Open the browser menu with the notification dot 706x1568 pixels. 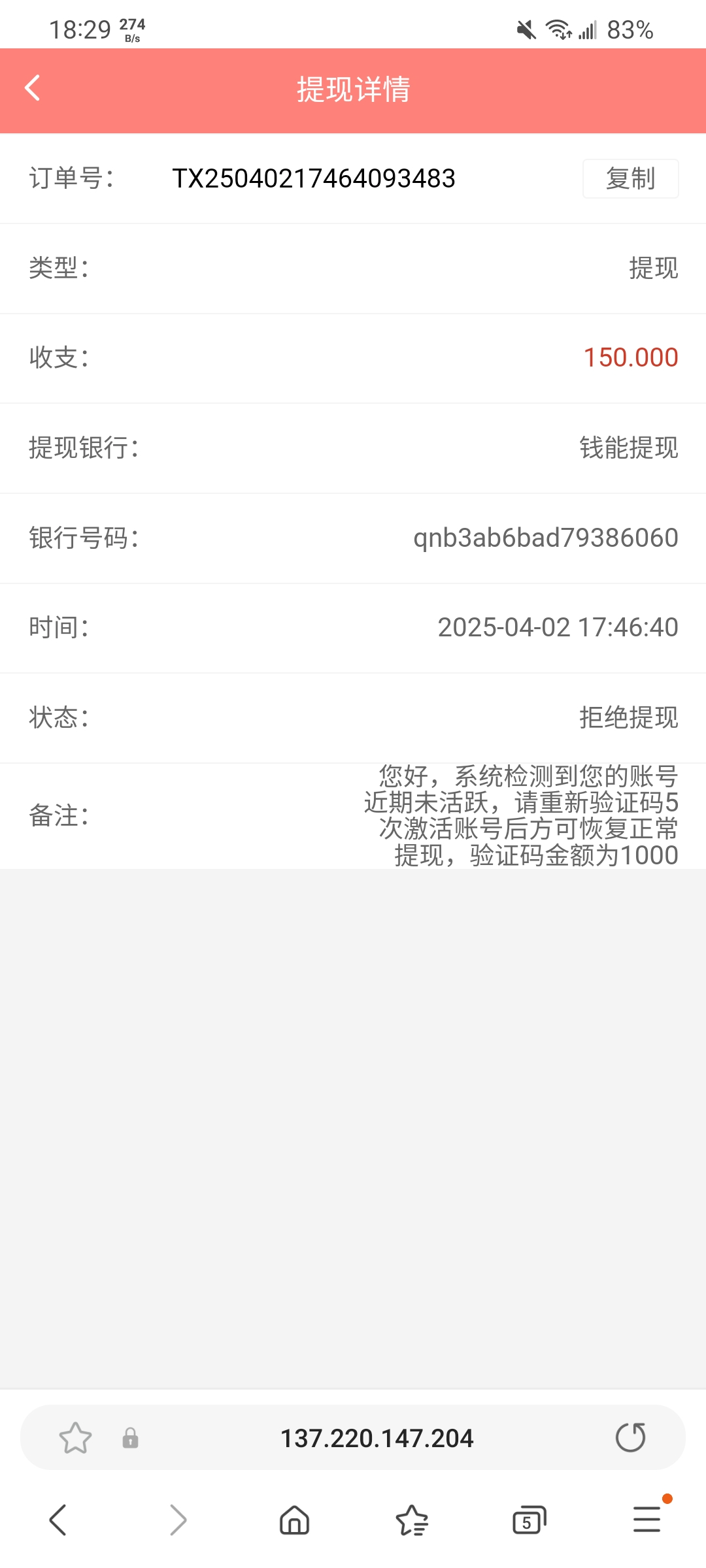646,1520
